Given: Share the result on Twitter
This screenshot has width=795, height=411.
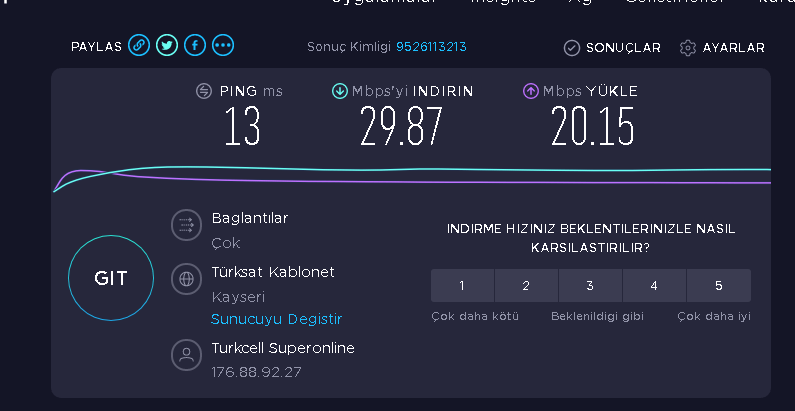Looking at the screenshot, I should click(x=167, y=45).
